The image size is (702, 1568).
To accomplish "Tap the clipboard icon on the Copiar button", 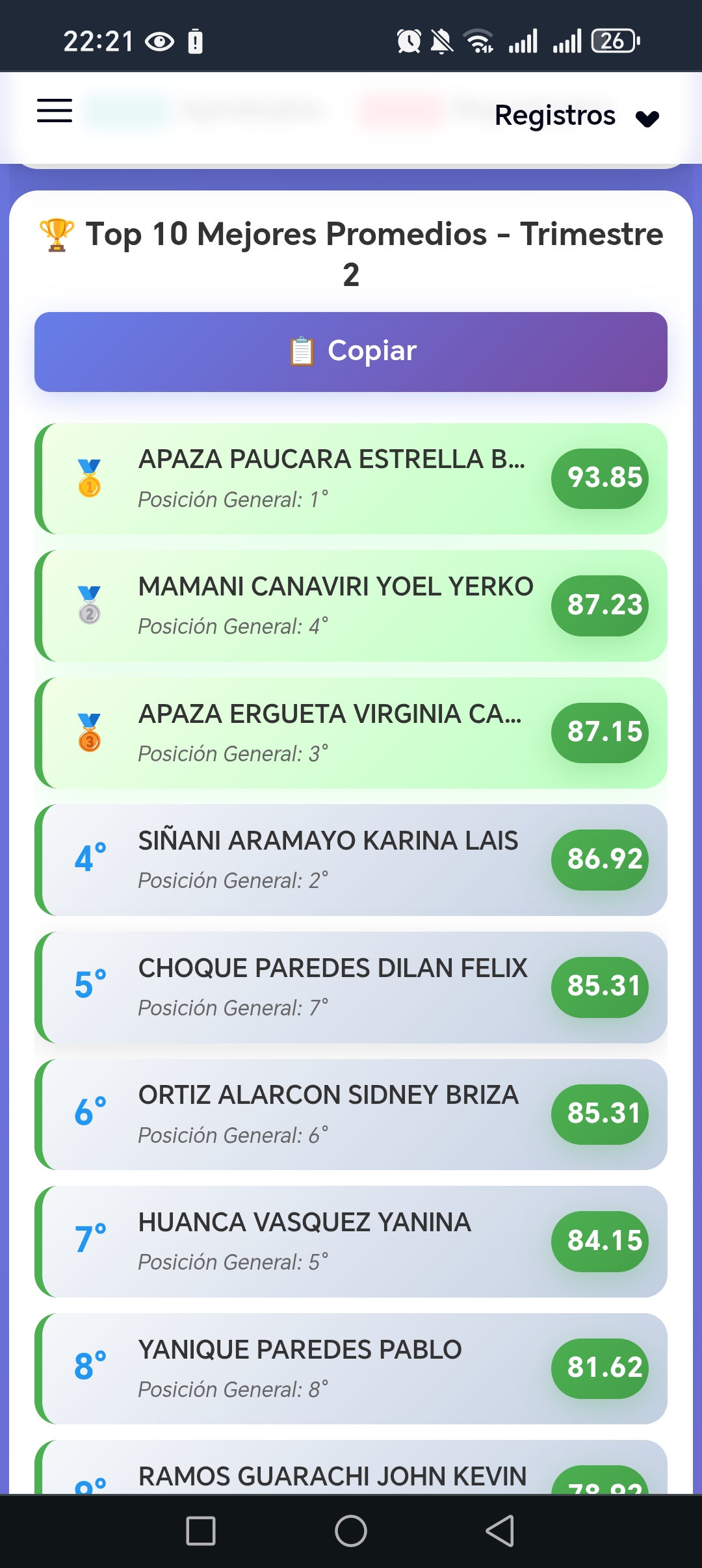I will point(301,350).
